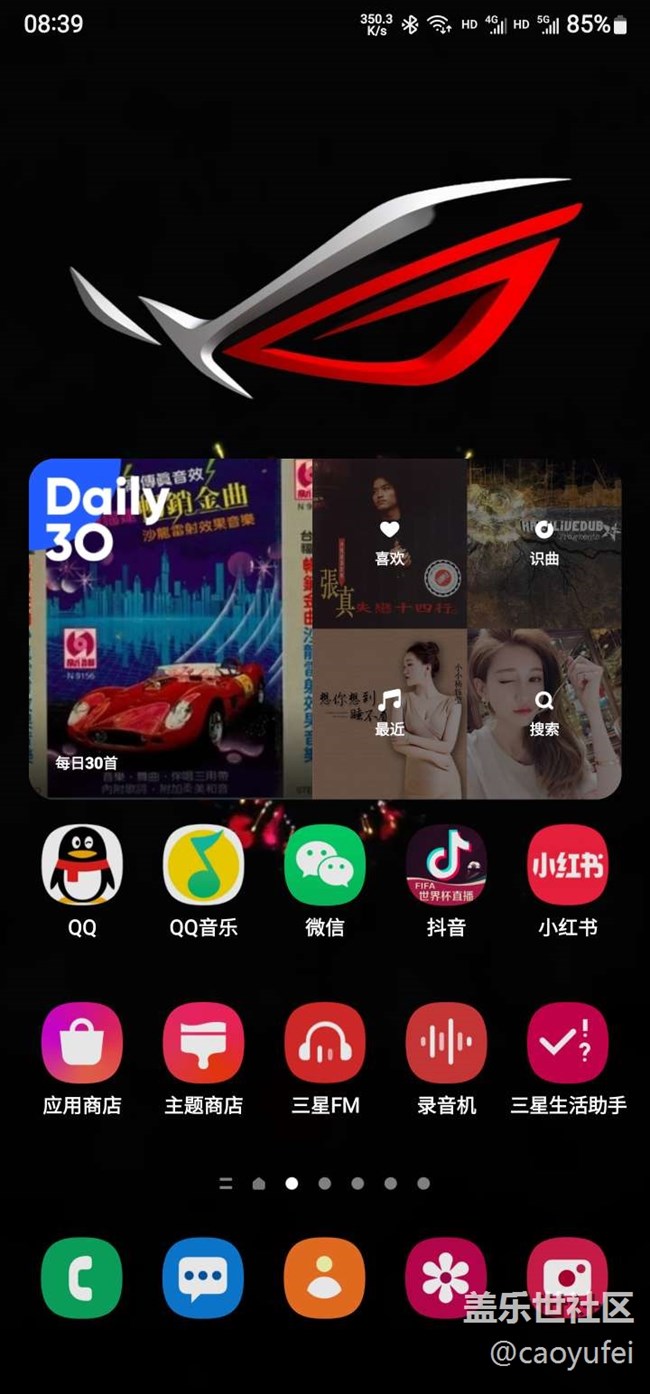Open the 录音机 voice recorder
This screenshot has height=1394, width=650.
pos(446,1043)
